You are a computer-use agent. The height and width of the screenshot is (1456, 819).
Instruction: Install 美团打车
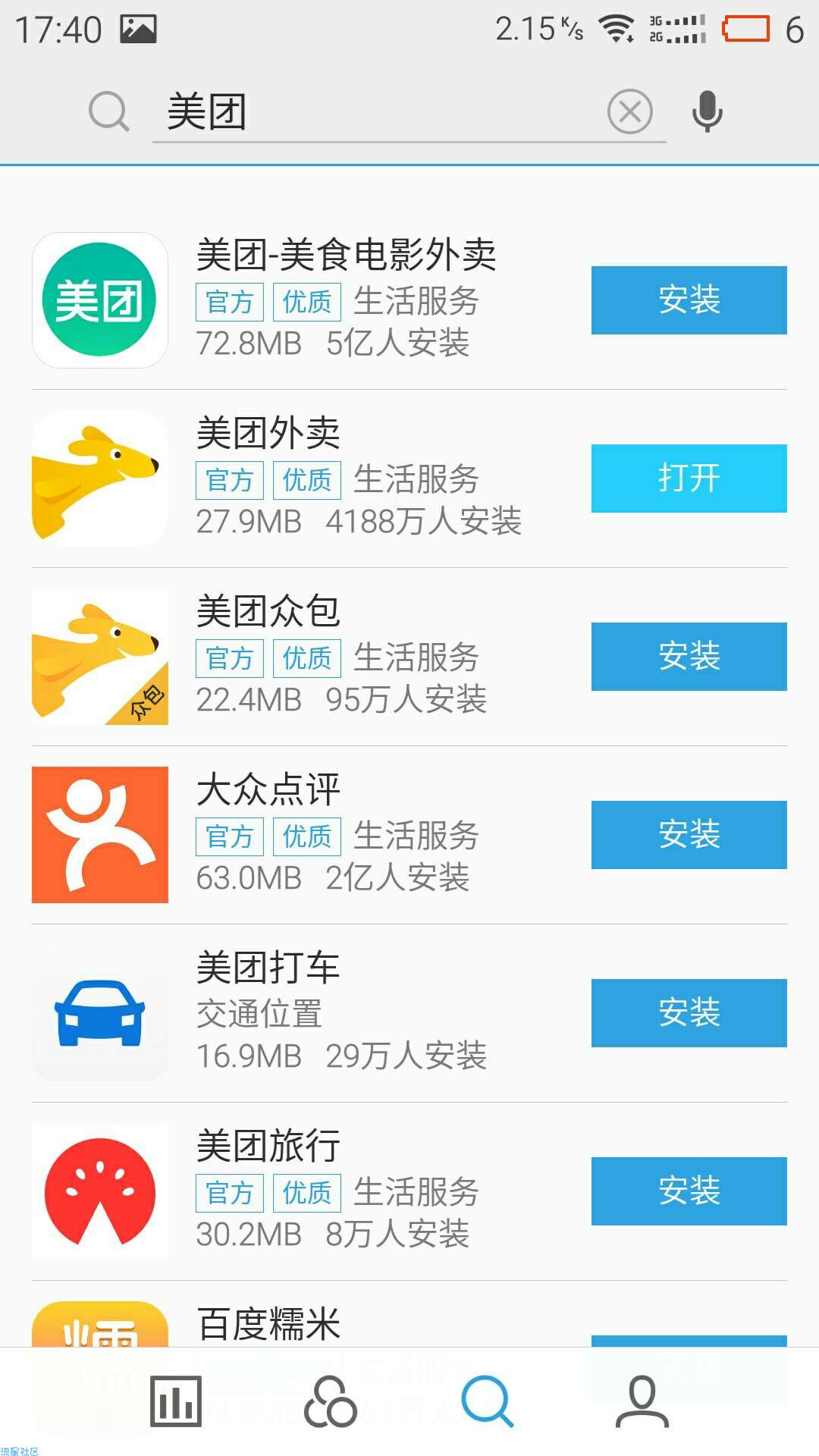(689, 1012)
